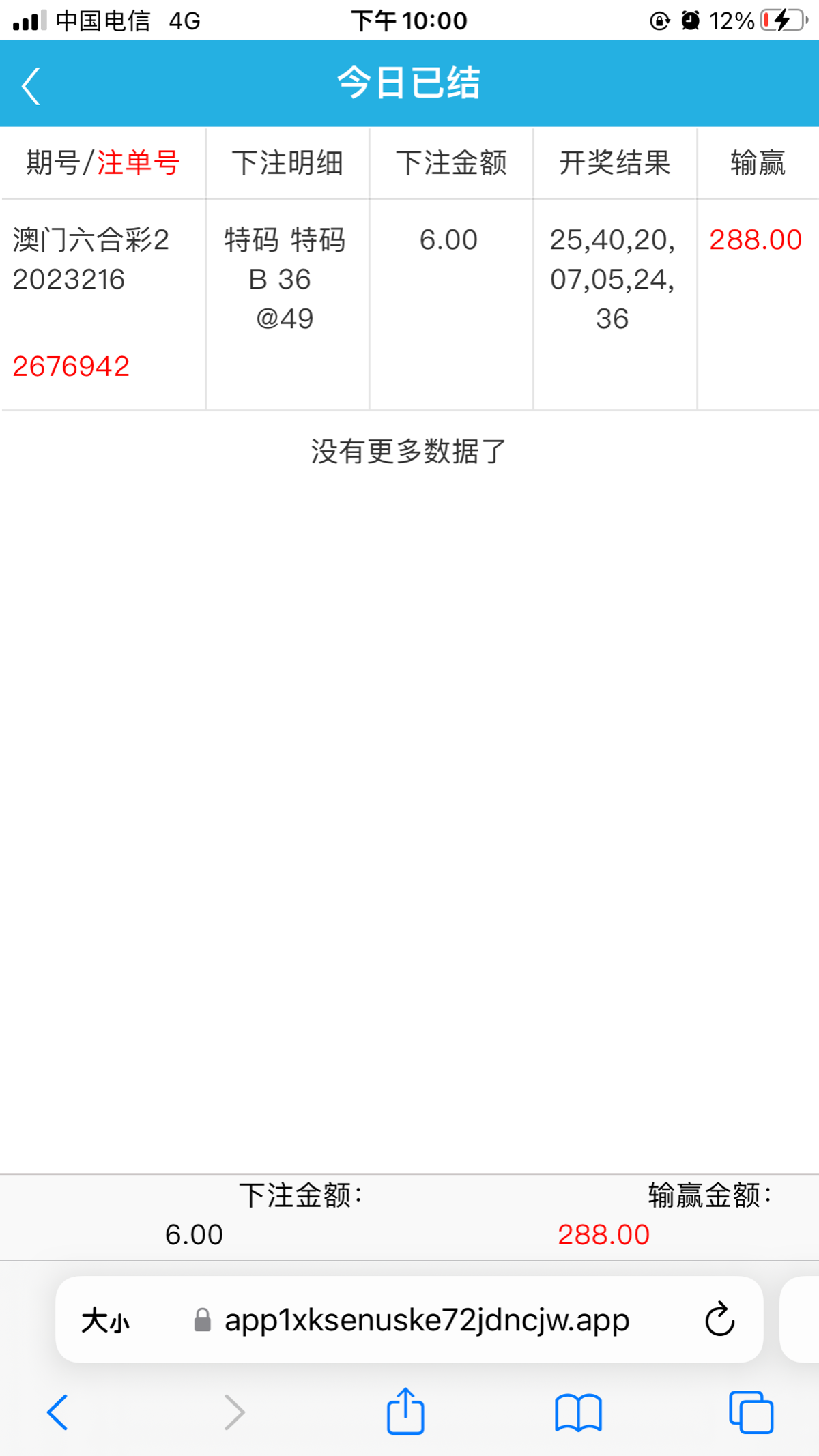Reload the current web page
The image size is (819, 1456).
pos(719,1320)
